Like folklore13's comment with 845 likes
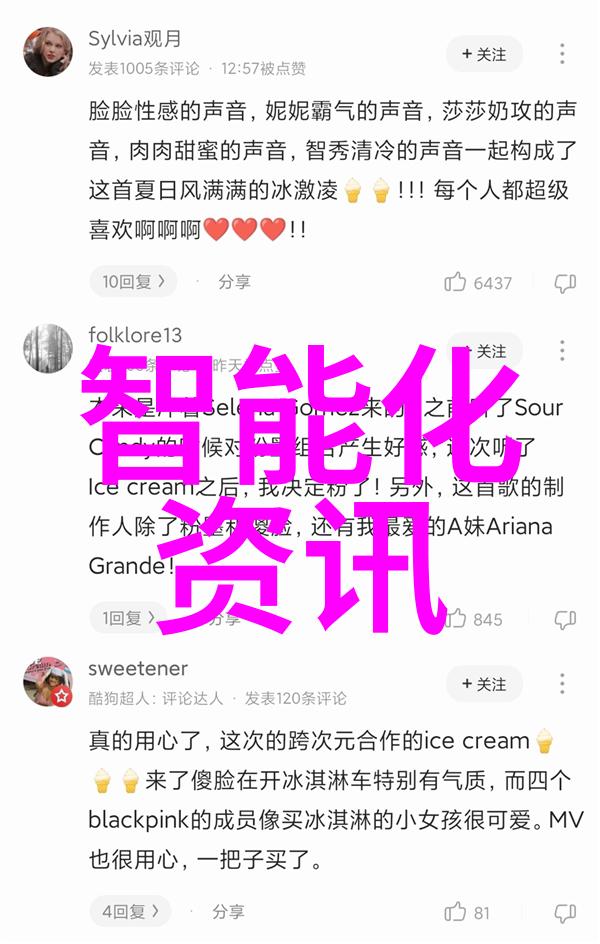Screen dimensions: 600x944 pyautogui.click(x=456, y=619)
